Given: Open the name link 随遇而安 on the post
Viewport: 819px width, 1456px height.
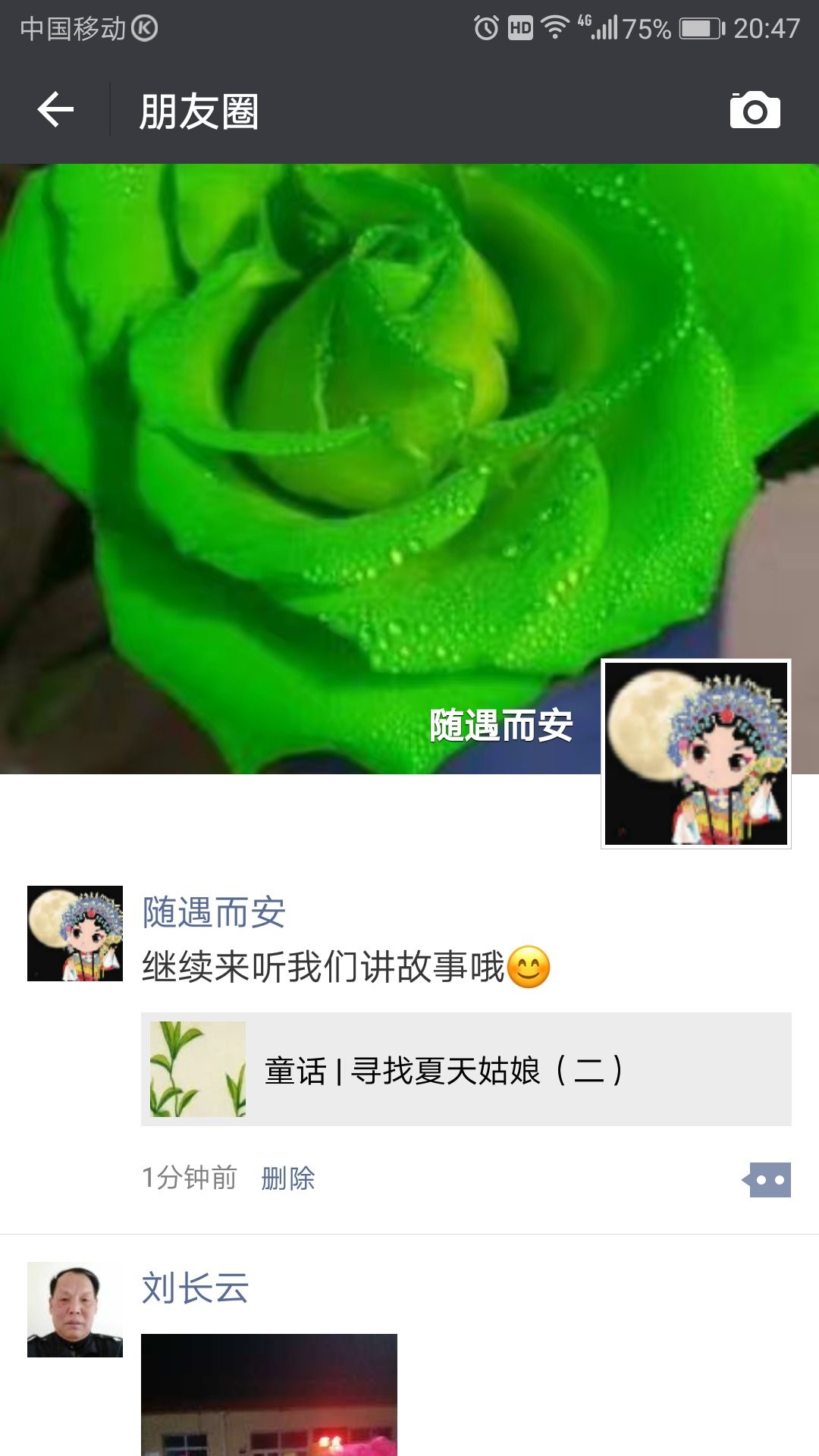Looking at the screenshot, I should (x=214, y=912).
